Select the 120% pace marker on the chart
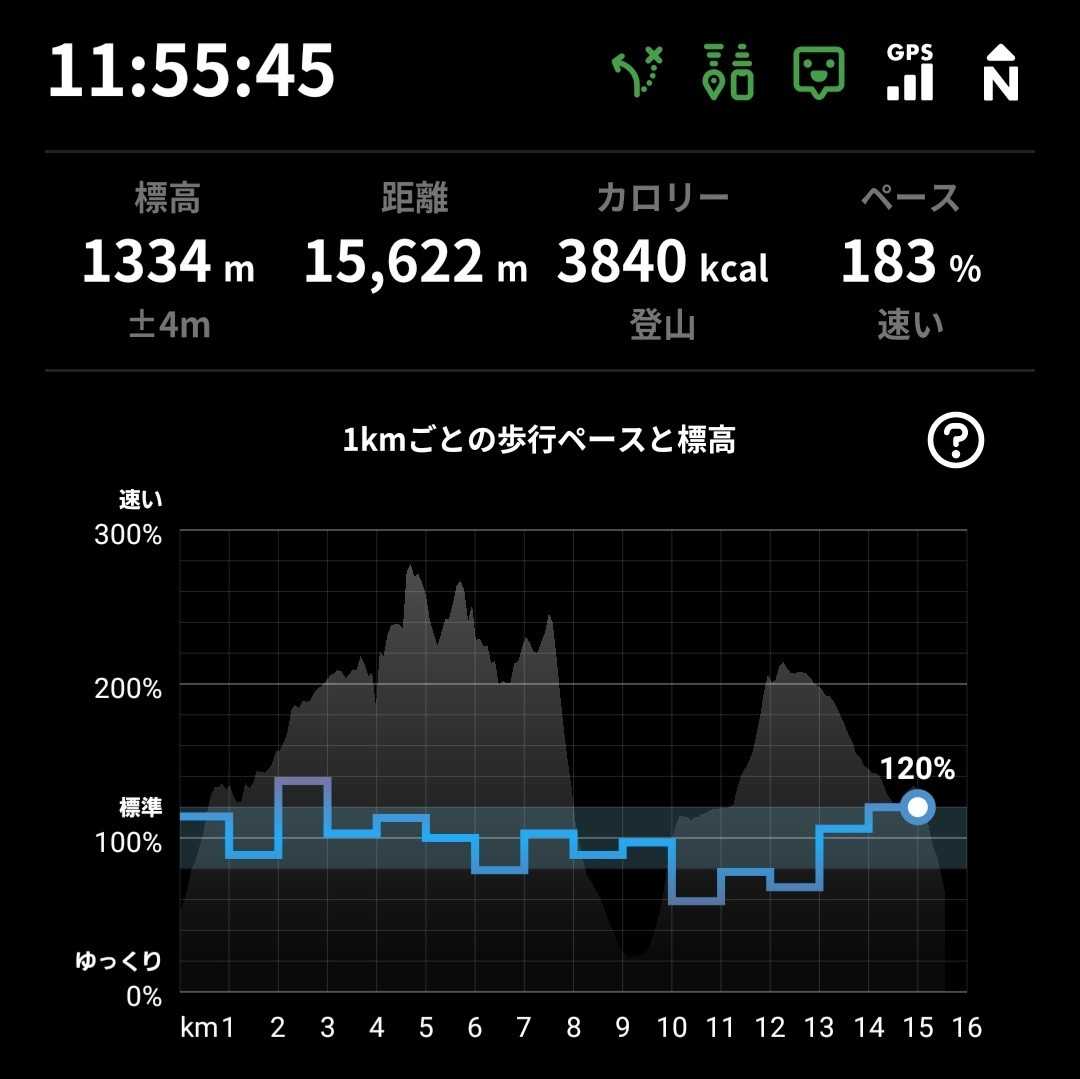1080x1079 pixels. (x=917, y=806)
